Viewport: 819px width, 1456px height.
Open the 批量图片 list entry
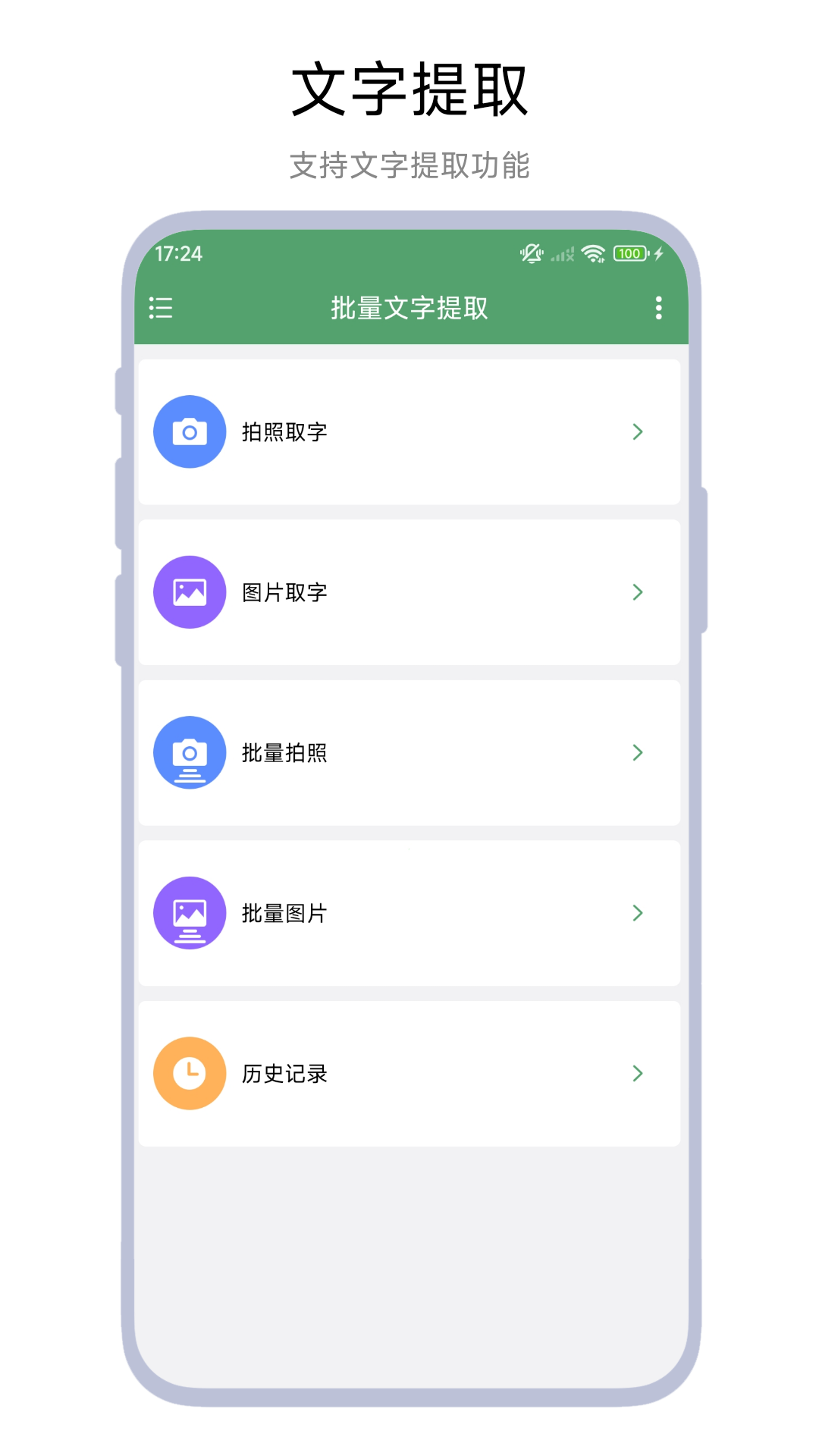(409, 913)
